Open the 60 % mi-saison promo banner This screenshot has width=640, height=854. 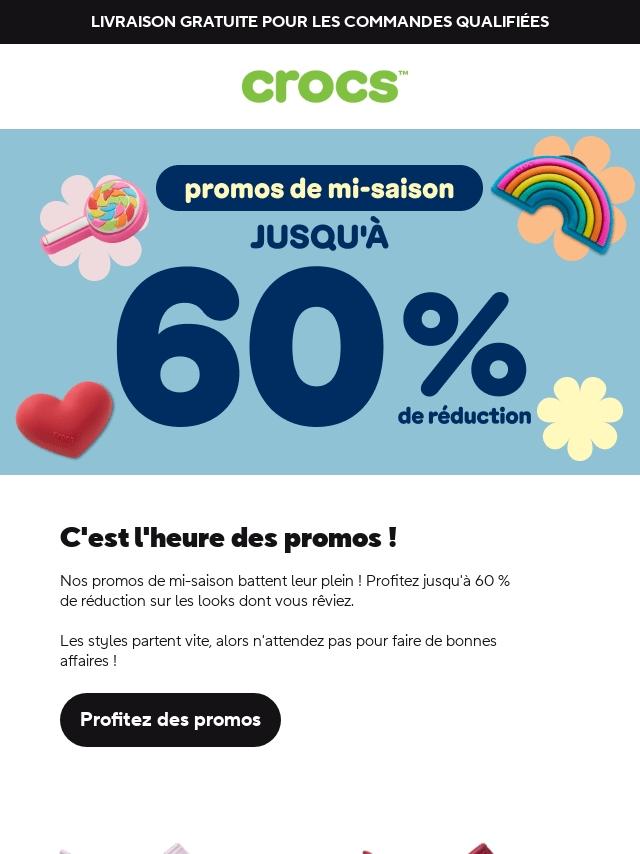click(x=320, y=302)
